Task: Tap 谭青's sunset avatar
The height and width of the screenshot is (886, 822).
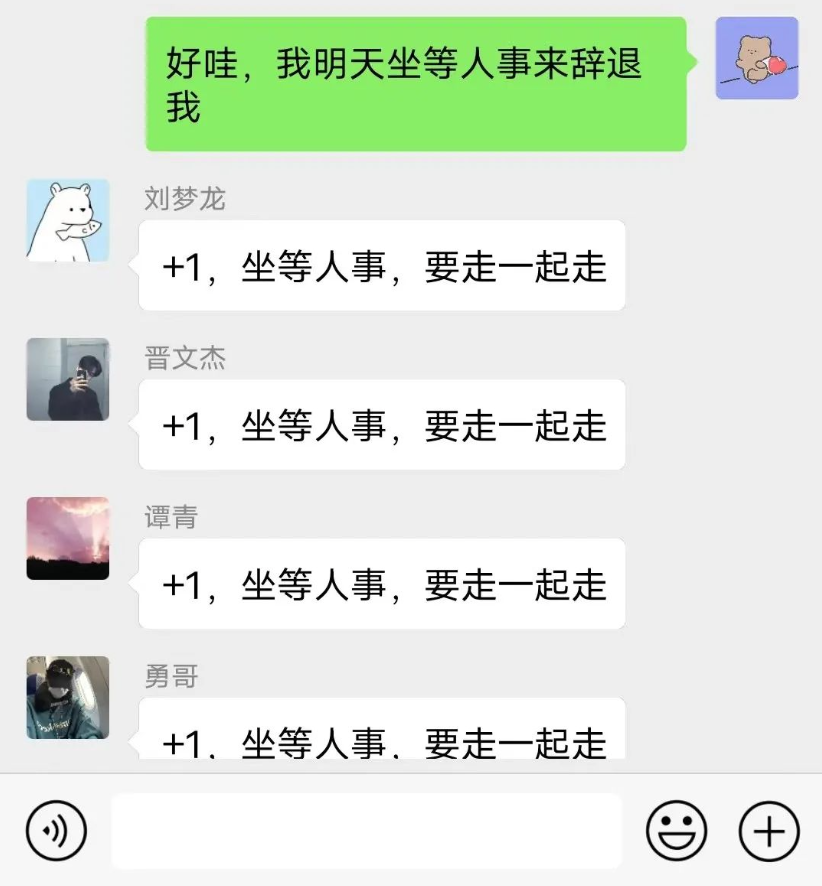Action: coord(68,538)
